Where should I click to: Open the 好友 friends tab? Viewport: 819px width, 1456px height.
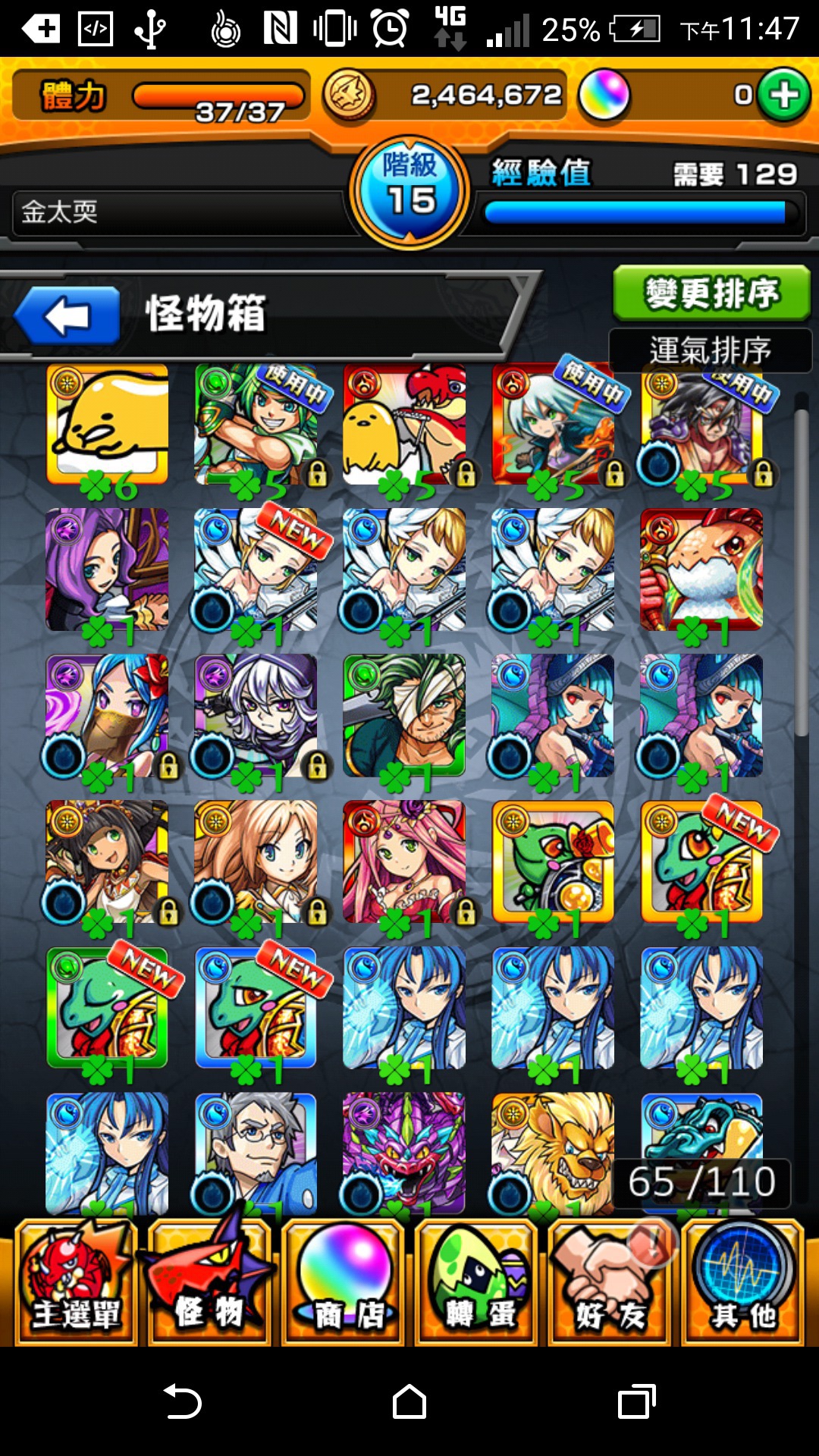610,1282
